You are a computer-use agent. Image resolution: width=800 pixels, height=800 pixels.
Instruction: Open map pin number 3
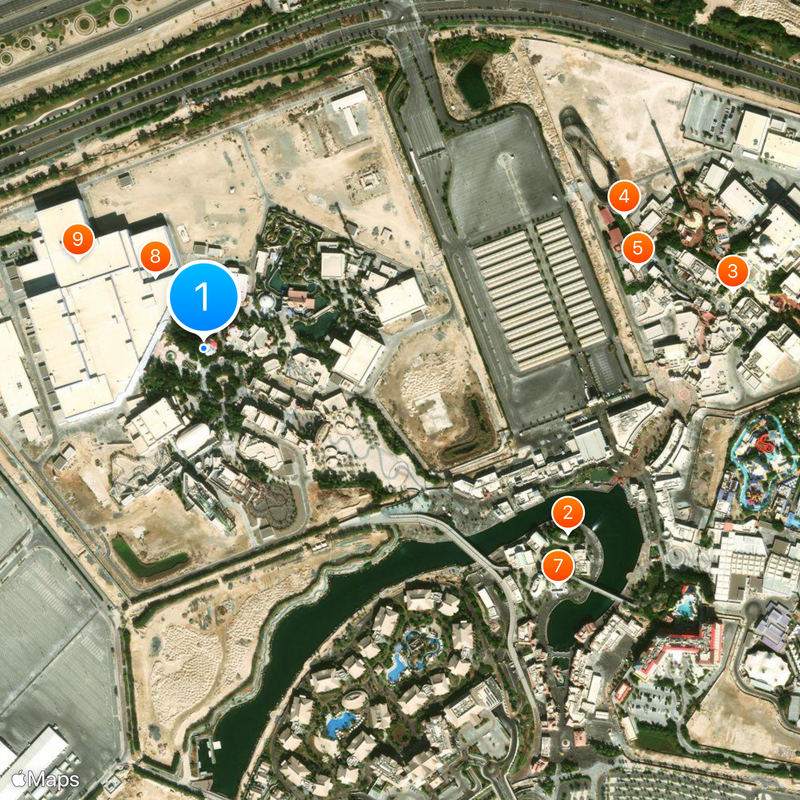tap(733, 270)
